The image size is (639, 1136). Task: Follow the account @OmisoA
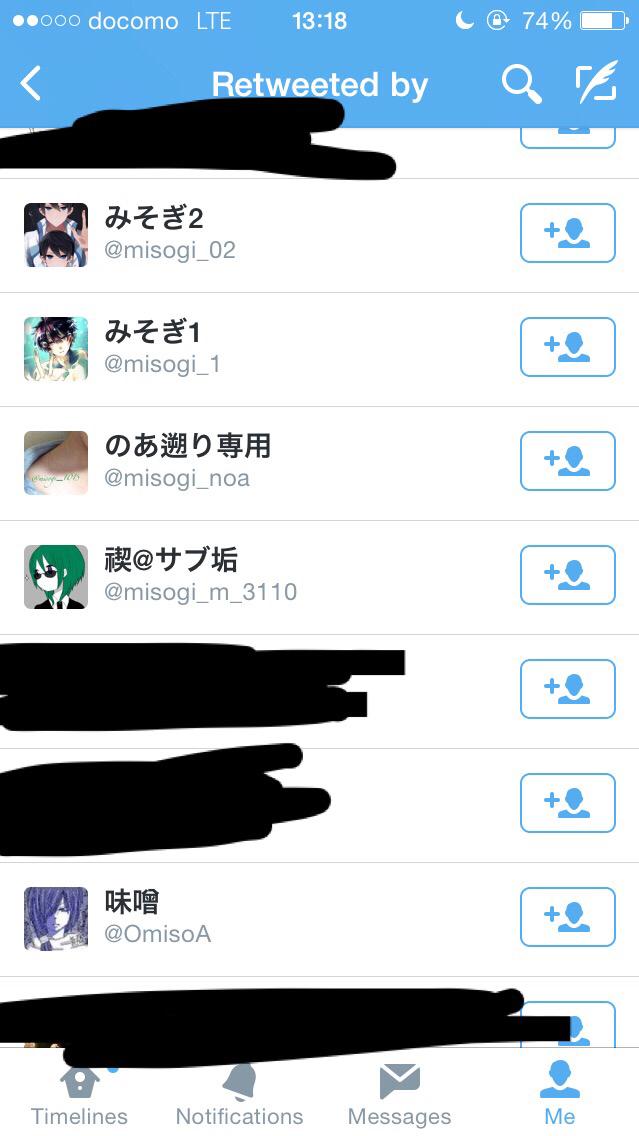click(x=567, y=917)
